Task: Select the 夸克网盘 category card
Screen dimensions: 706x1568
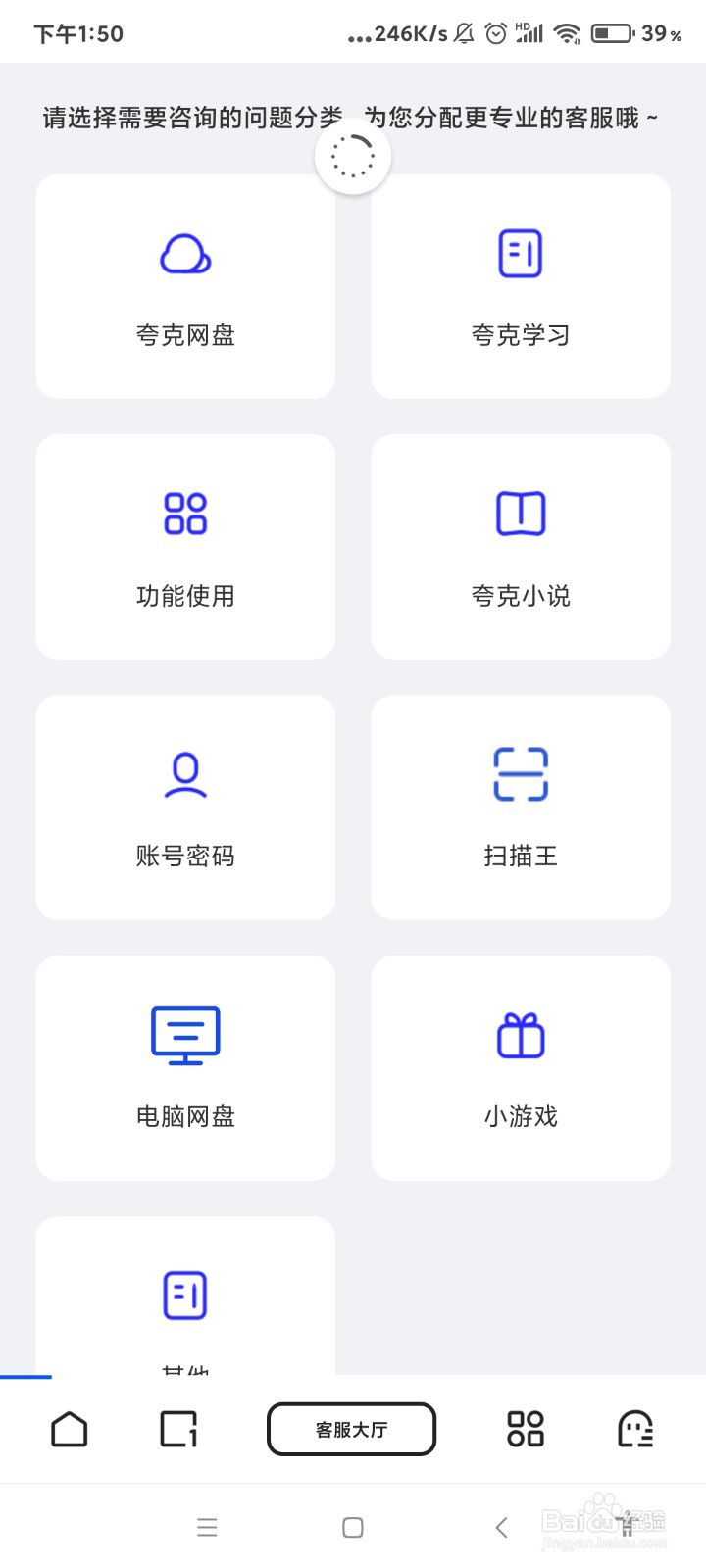Action: point(185,286)
